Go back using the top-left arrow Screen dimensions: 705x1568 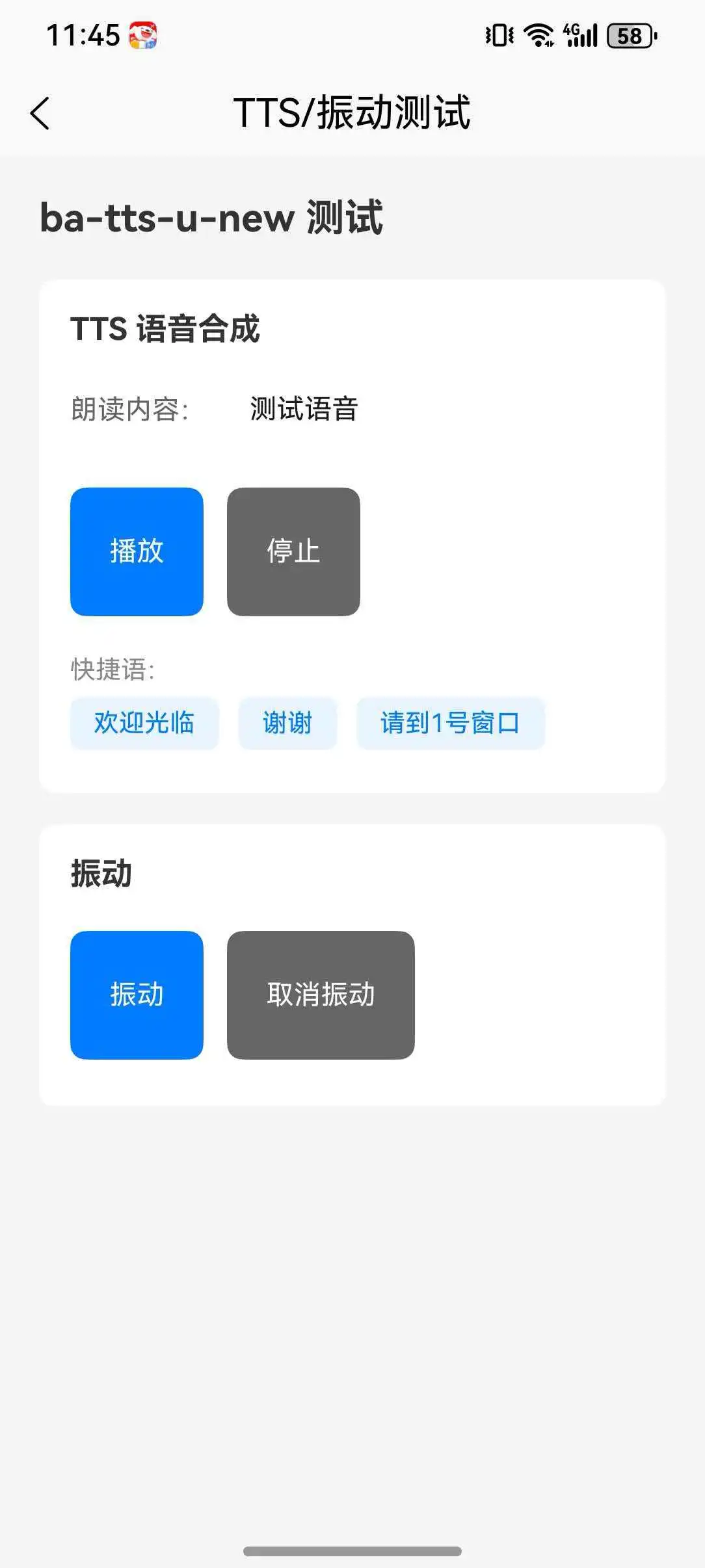click(40, 113)
